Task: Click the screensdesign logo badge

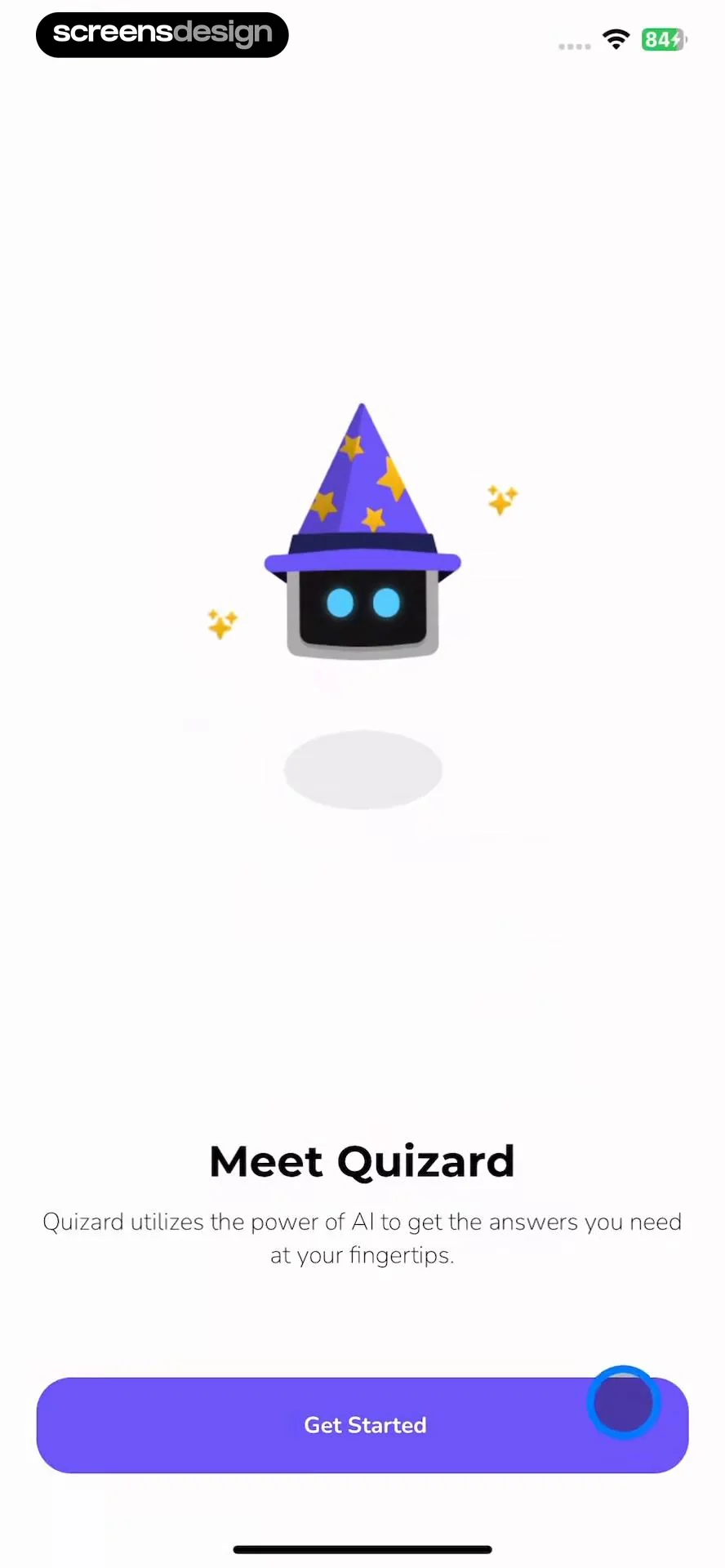Action: click(162, 34)
